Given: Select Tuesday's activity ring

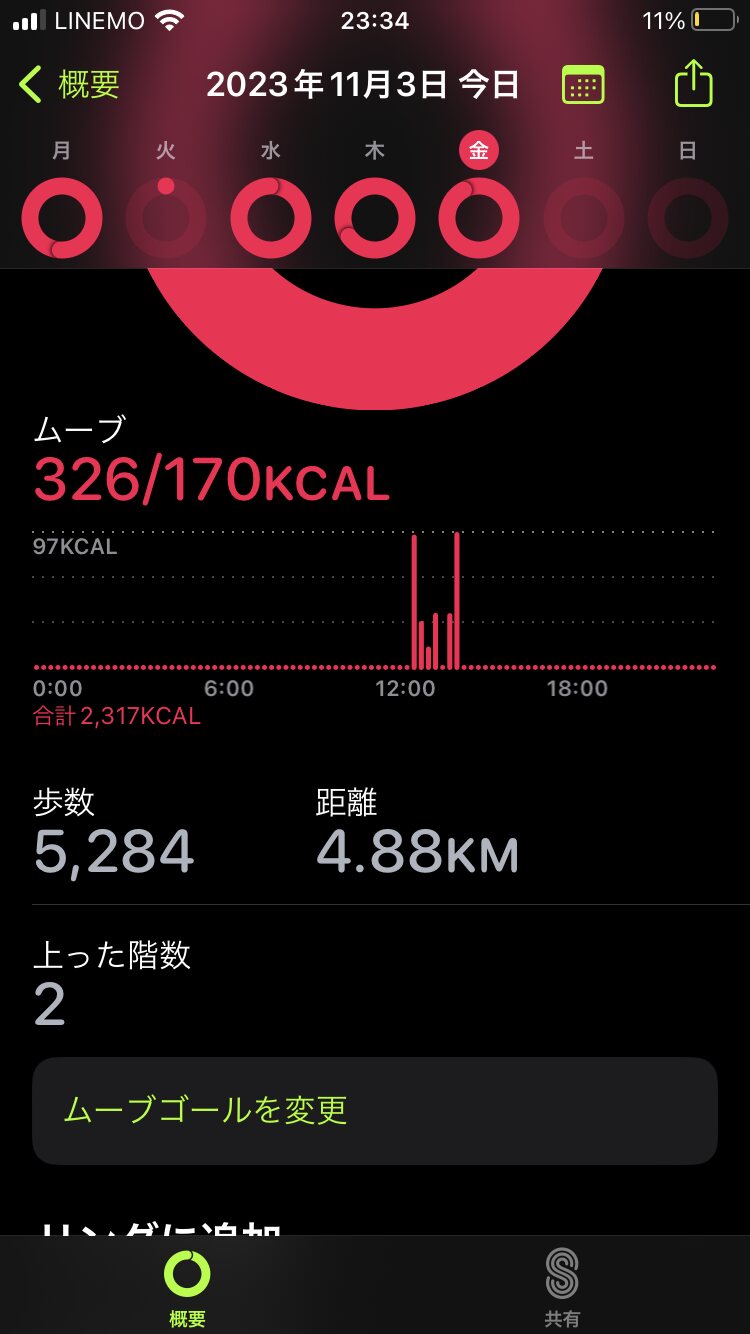Looking at the screenshot, I should point(166,217).
